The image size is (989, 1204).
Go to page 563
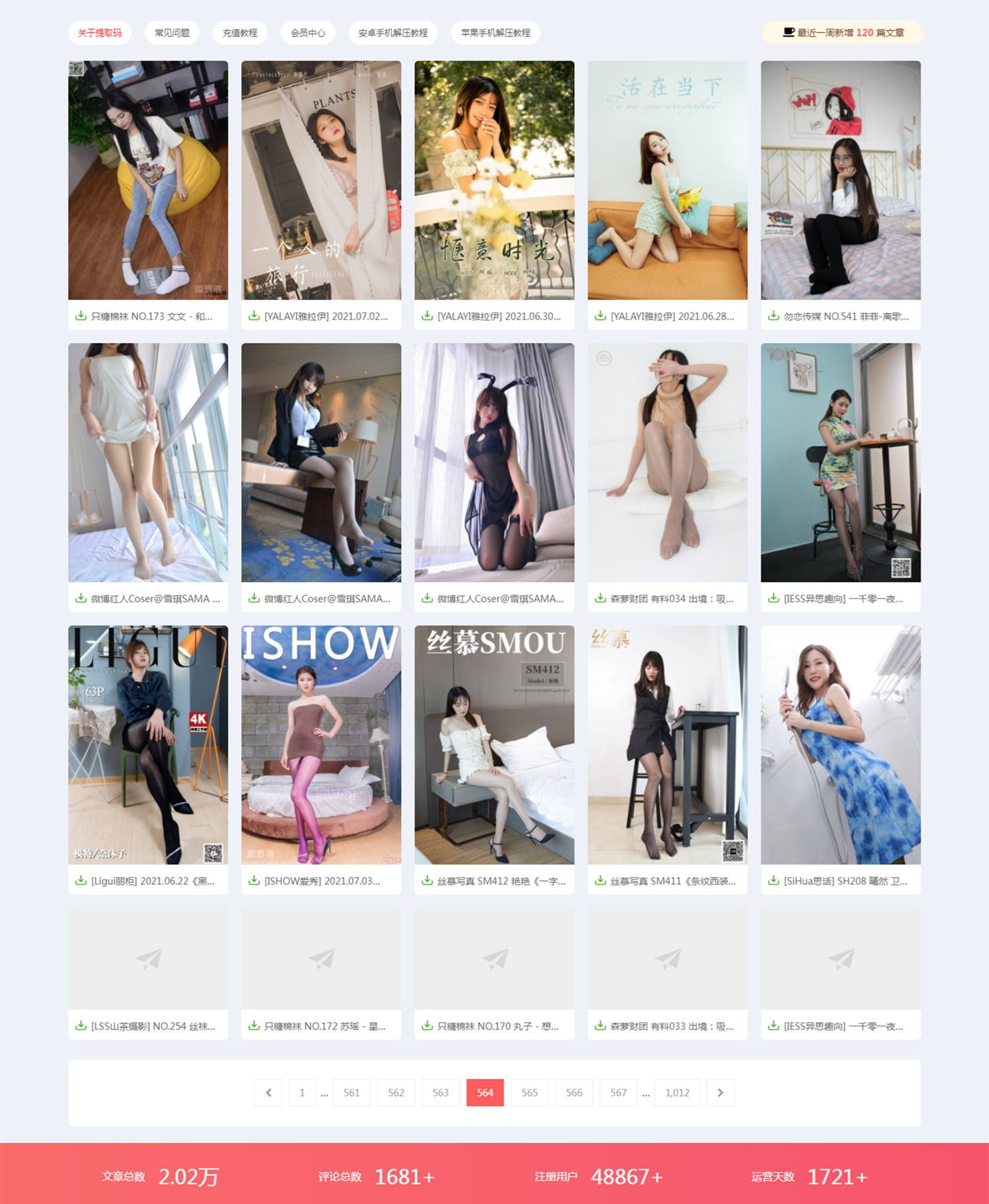(x=440, y=1093)
